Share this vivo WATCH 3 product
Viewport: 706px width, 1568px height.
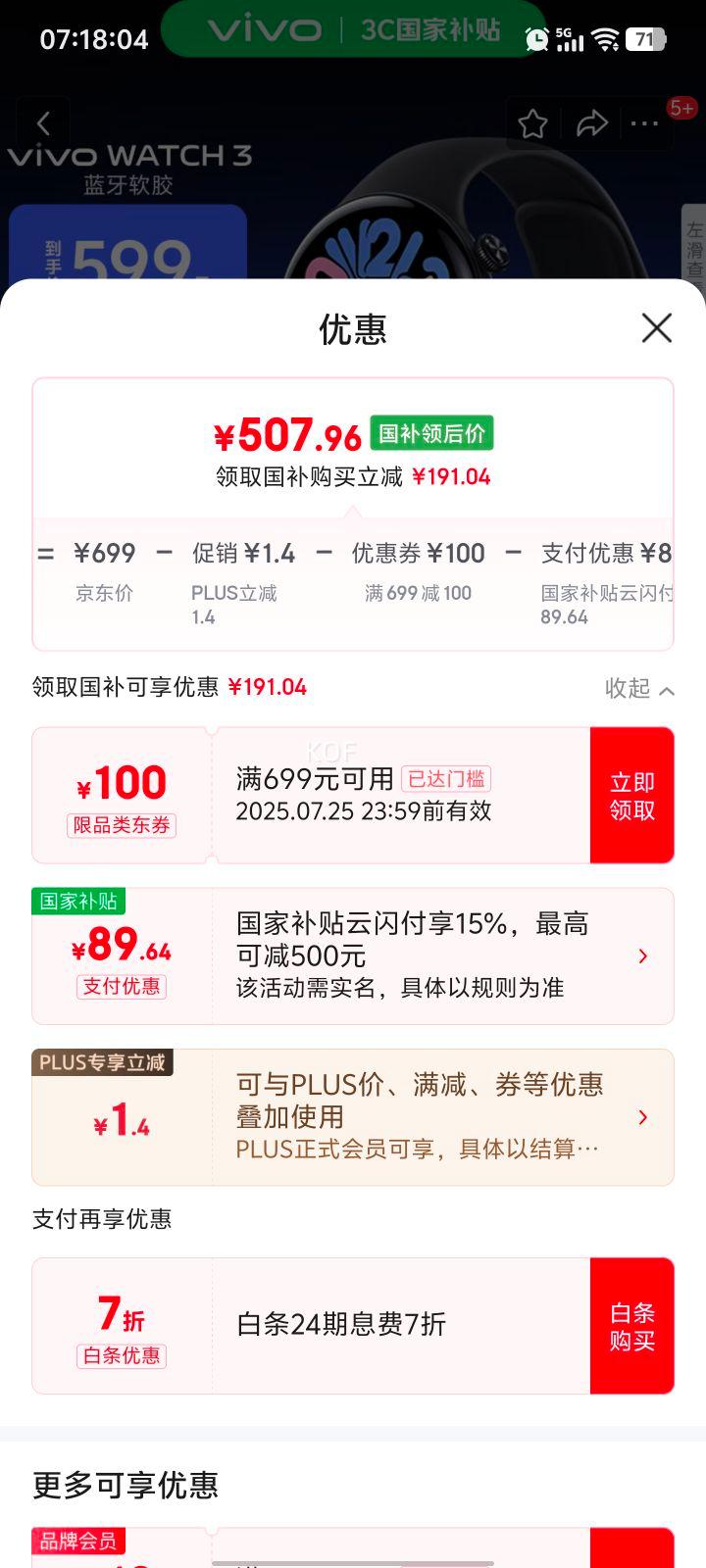point(591,123)
